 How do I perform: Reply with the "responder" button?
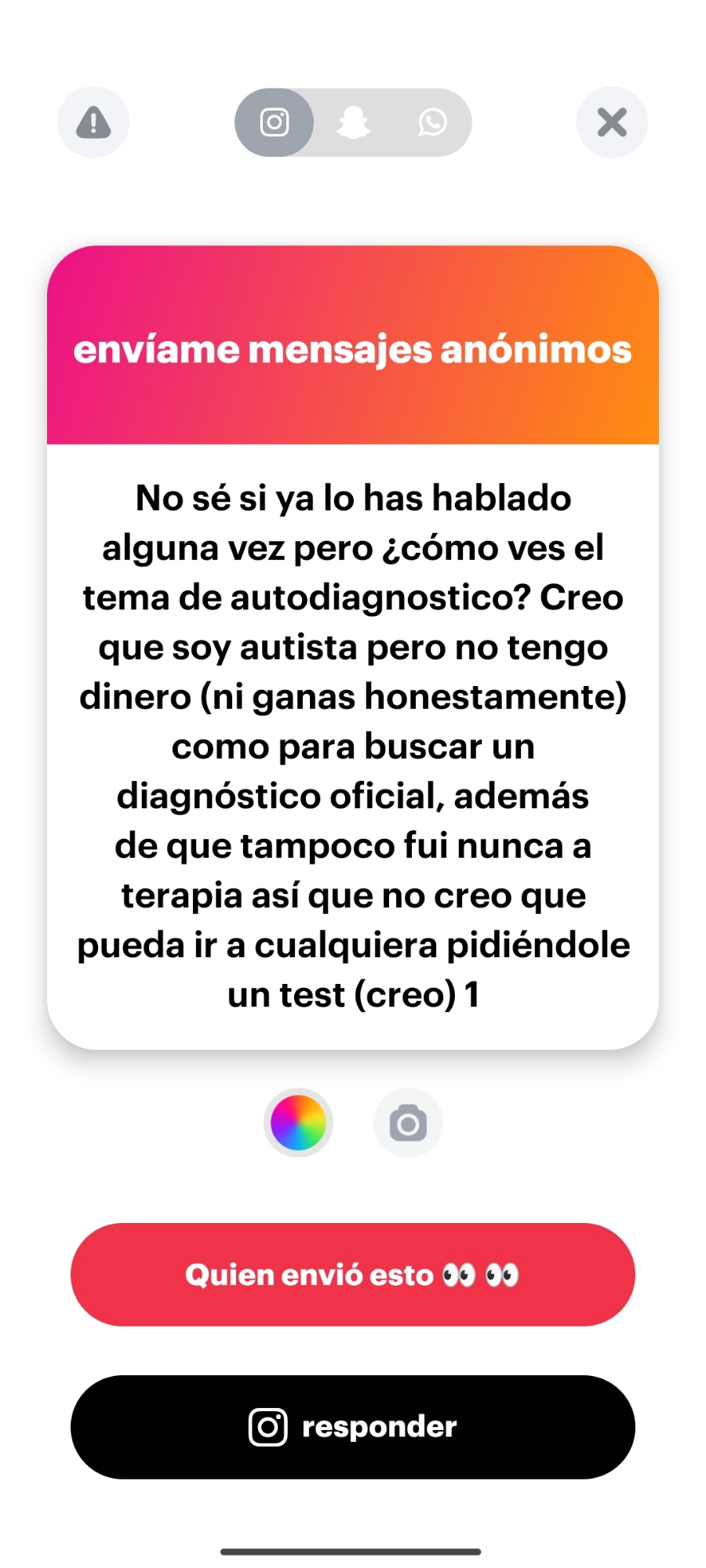[x=353, y=1427]
